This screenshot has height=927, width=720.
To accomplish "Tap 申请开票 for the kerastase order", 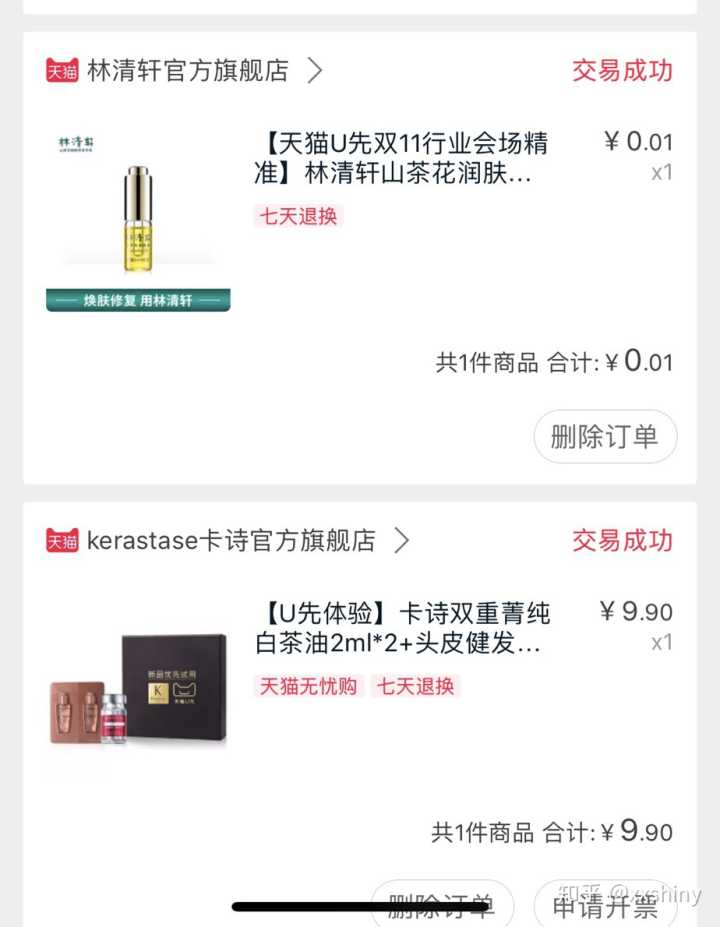I will pyautogui.click(x=606, y=905).
